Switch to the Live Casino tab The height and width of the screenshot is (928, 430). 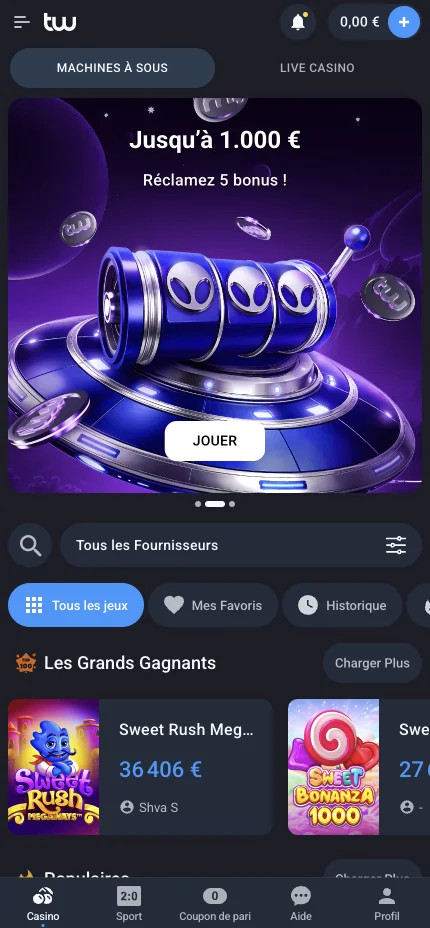click(317, 68)
